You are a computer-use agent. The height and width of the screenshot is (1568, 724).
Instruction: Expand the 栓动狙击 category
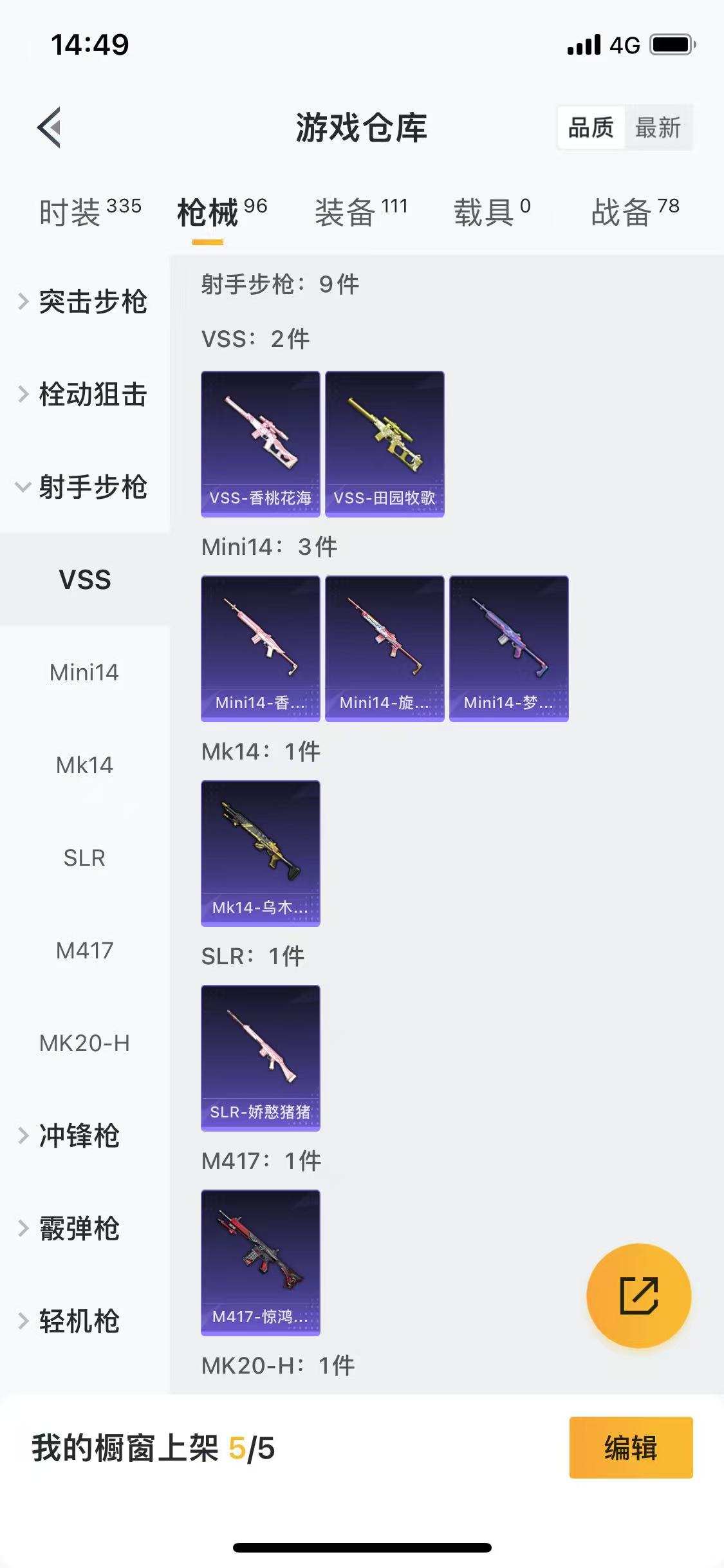tap(84, 395)
